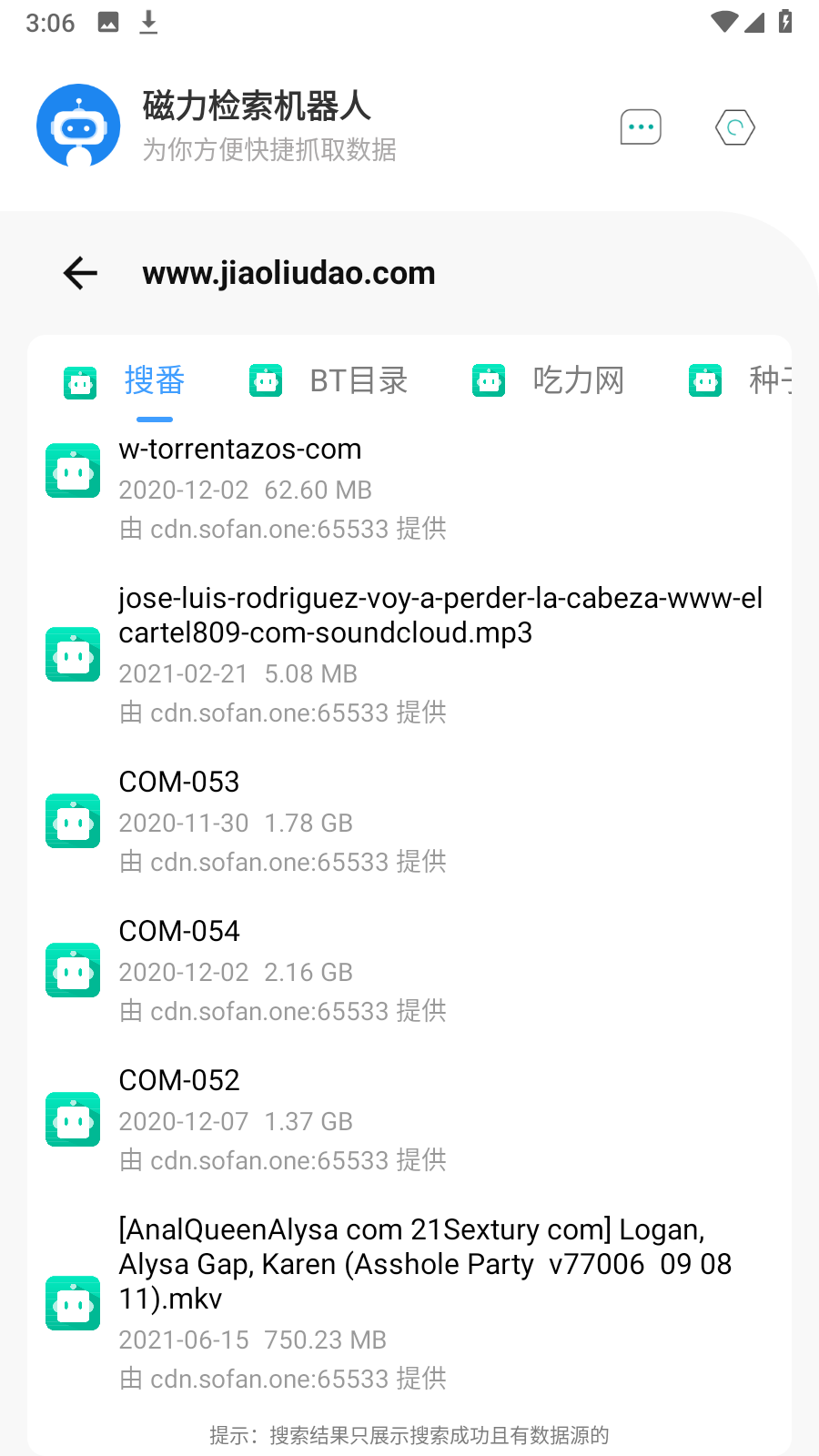Viewport: 819px width, 1456px height.
Task: Go back using the arrow icon
Action: coord(80,273)
